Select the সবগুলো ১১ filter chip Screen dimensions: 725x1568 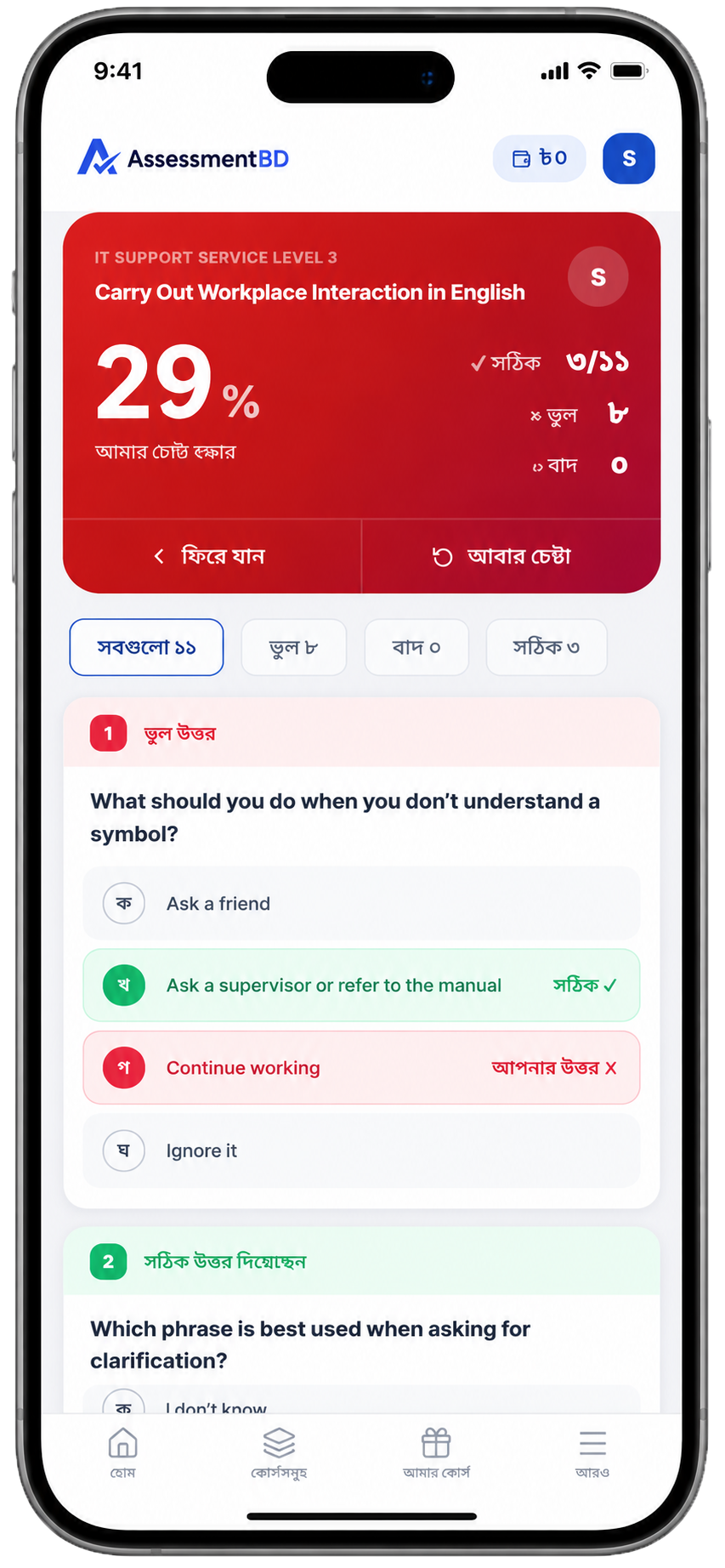click(x=146, y=647)
